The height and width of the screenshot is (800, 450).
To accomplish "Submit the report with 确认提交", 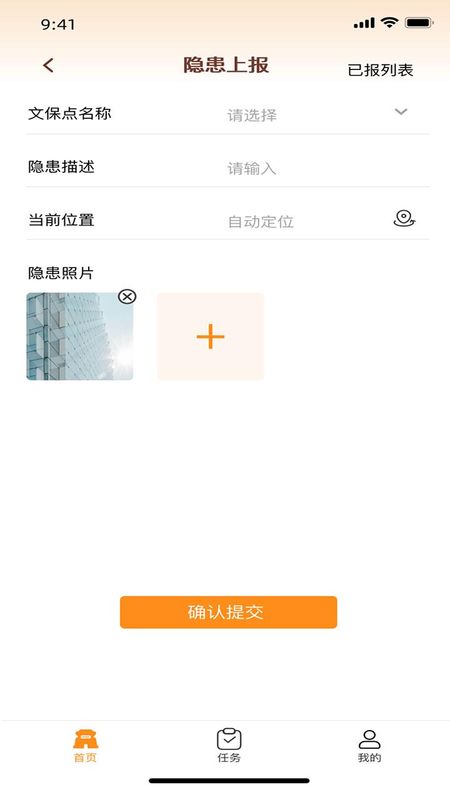I will click(x=229, y=612).
